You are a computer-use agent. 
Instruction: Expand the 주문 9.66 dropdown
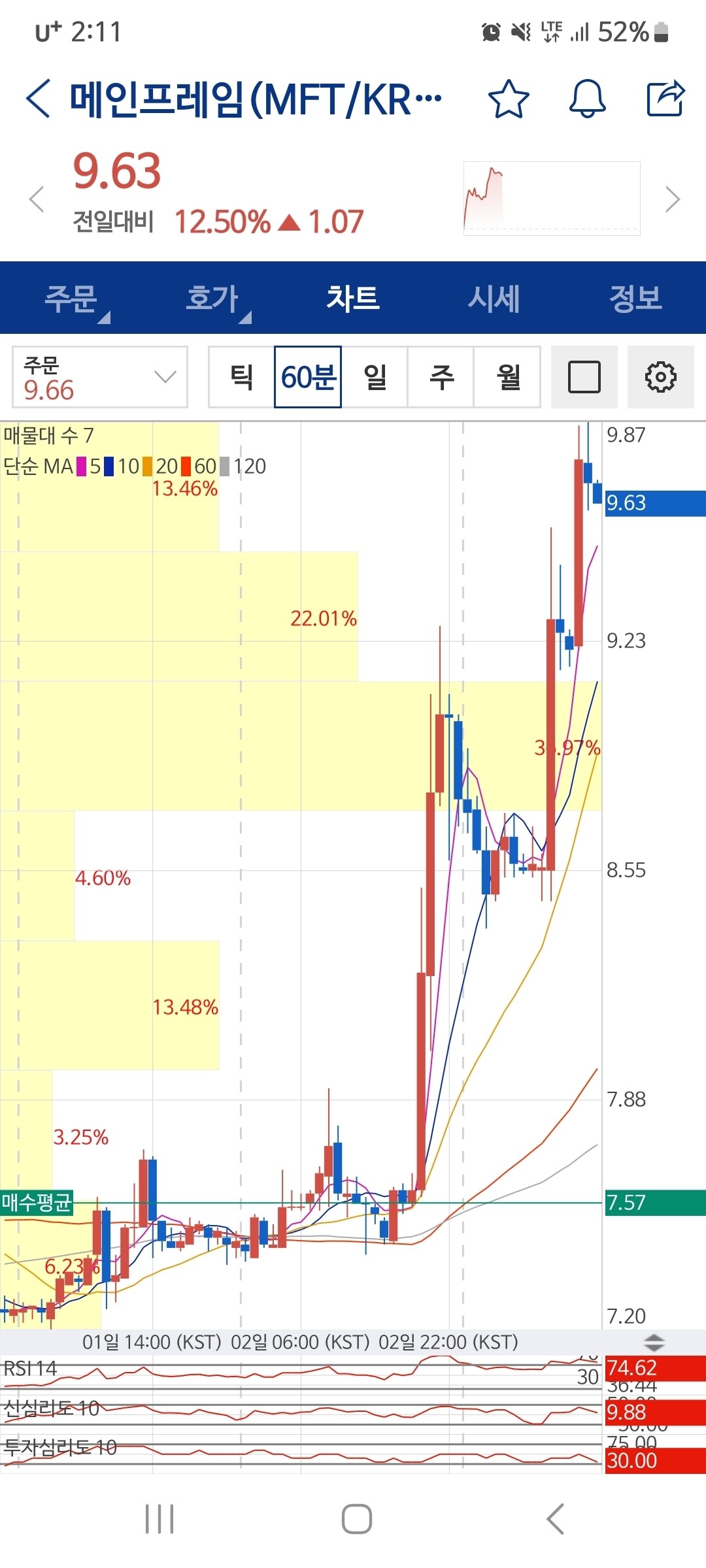click(100, 377)
